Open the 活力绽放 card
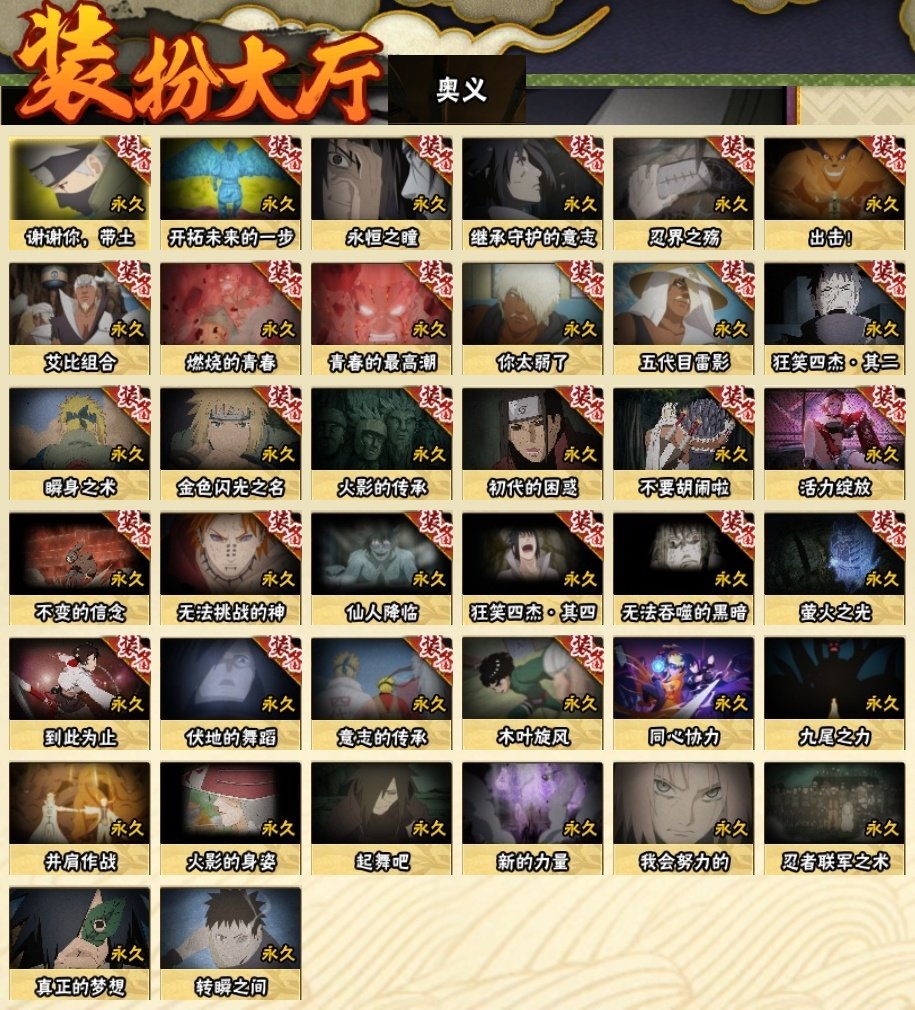Image resolution: width=915 pixels, height=1010 pixels. [x=835, y=444]
